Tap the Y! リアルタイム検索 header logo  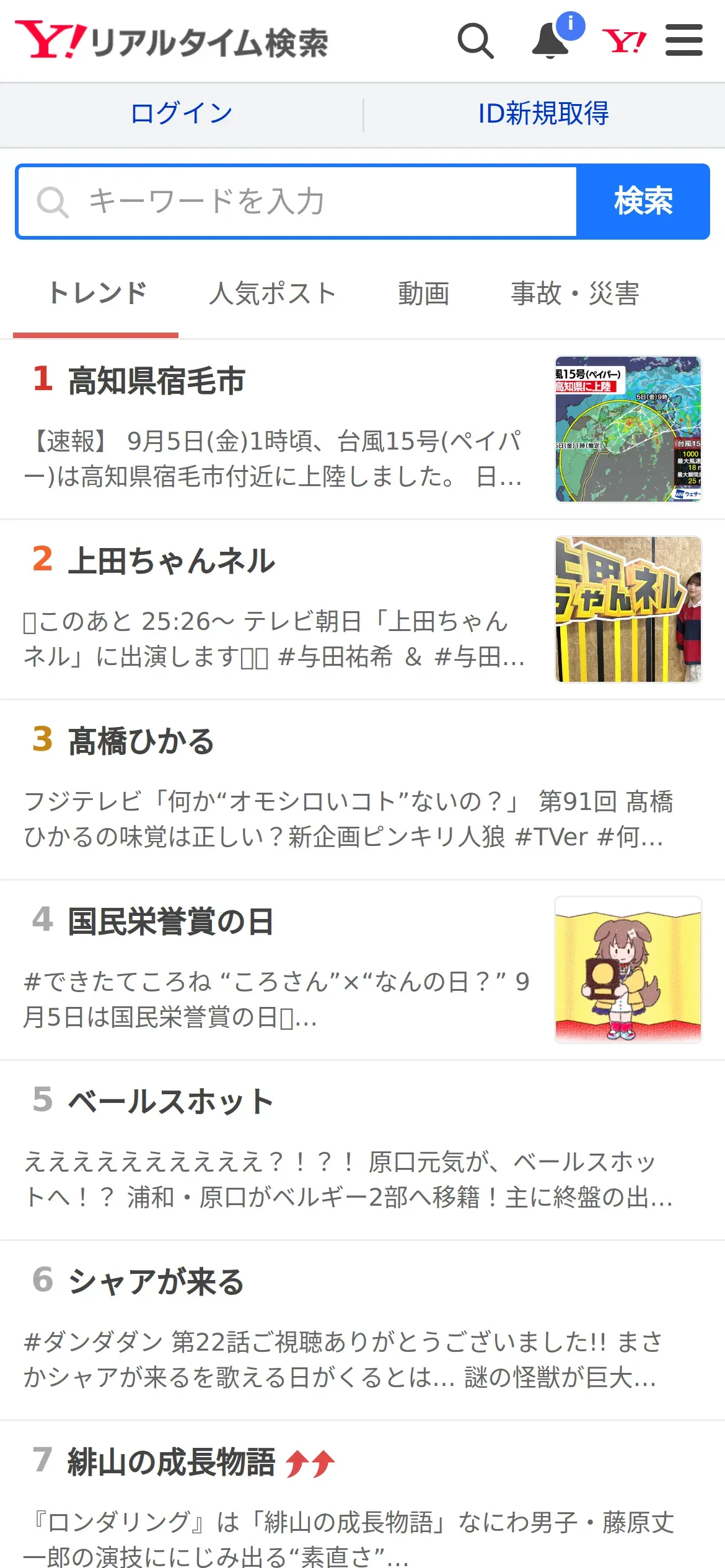[x=172, y=41]
